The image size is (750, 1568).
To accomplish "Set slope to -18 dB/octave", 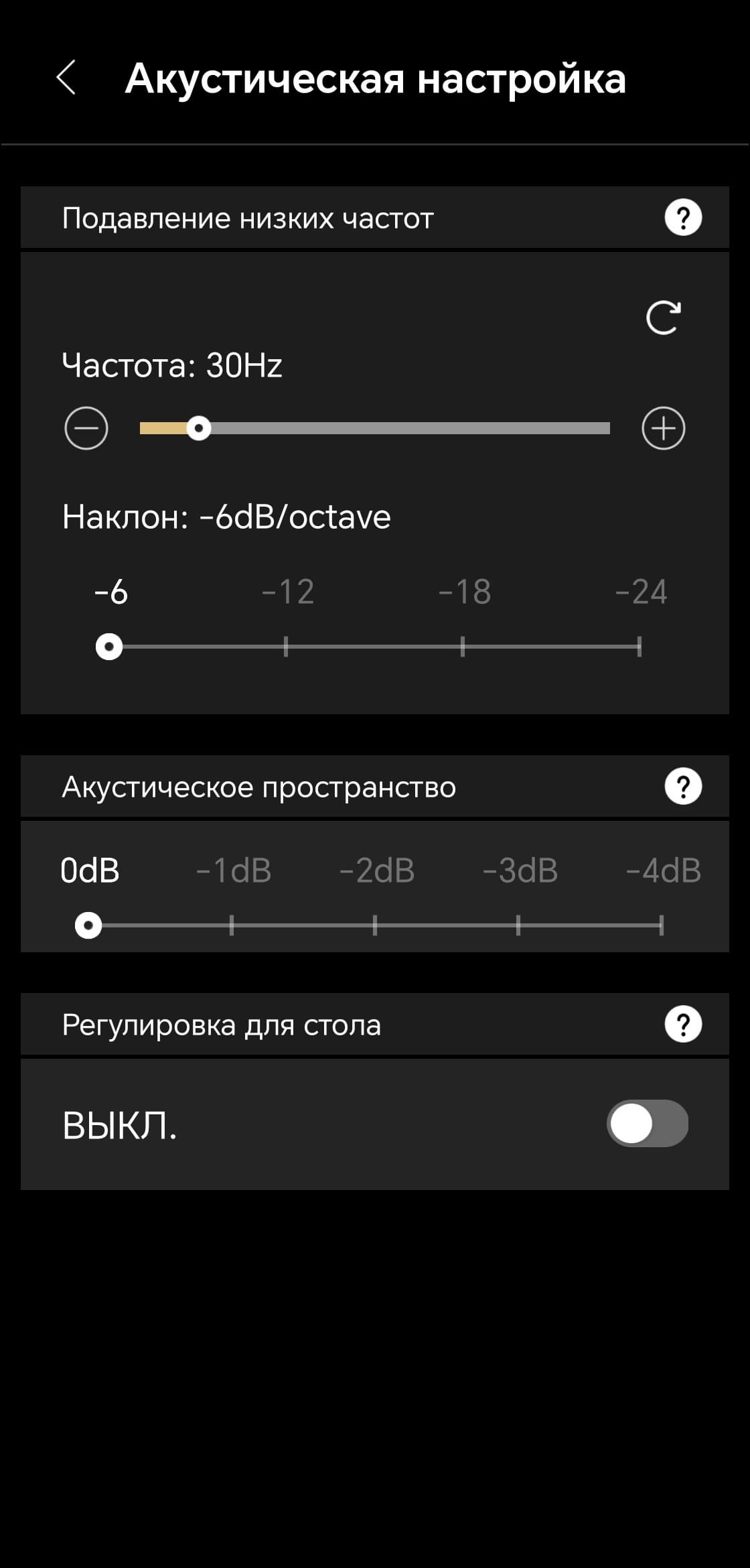I will pyautogui.click(x=463, y=647).
